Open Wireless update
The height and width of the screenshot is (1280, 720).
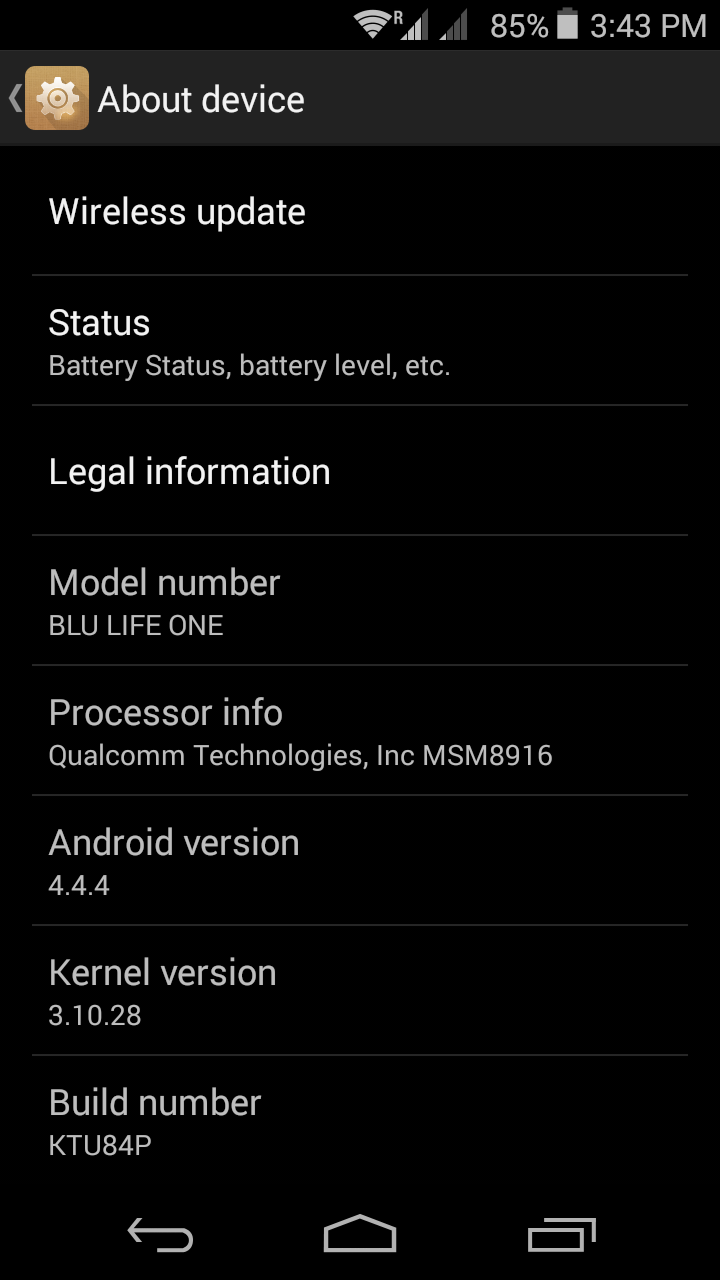360,212
